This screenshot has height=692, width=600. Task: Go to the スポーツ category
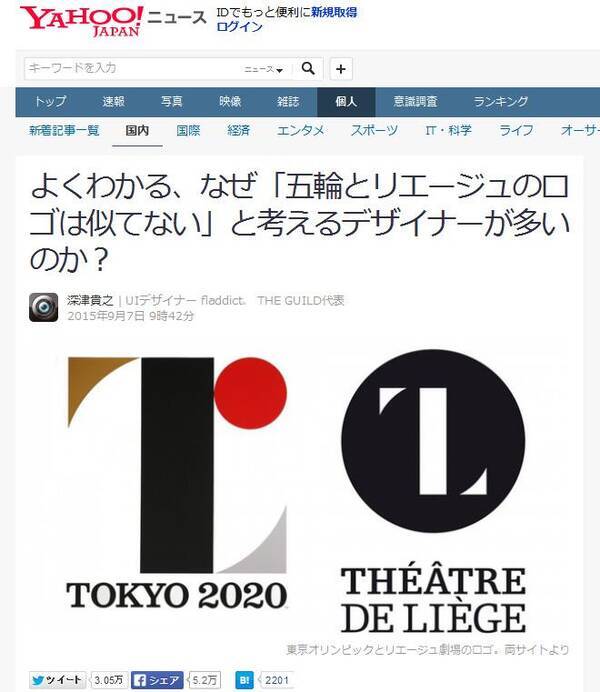click(x=373, y=131)
